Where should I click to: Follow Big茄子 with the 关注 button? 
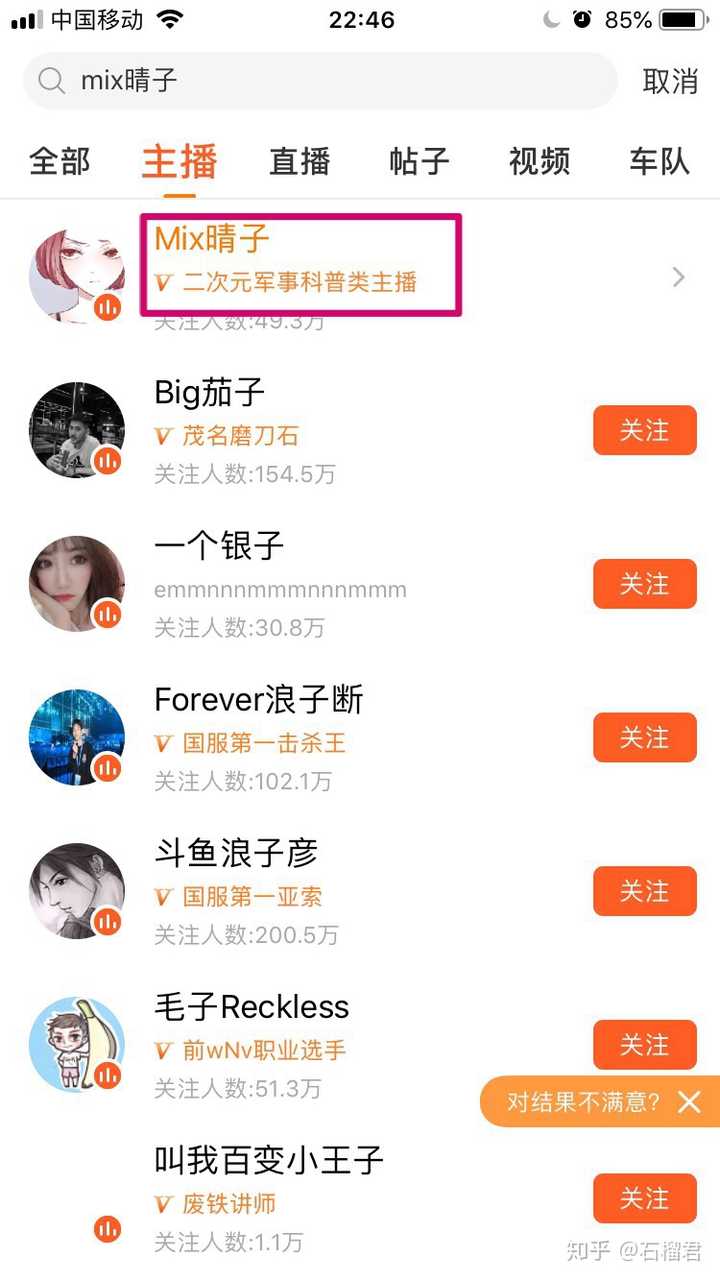[644, 430]
